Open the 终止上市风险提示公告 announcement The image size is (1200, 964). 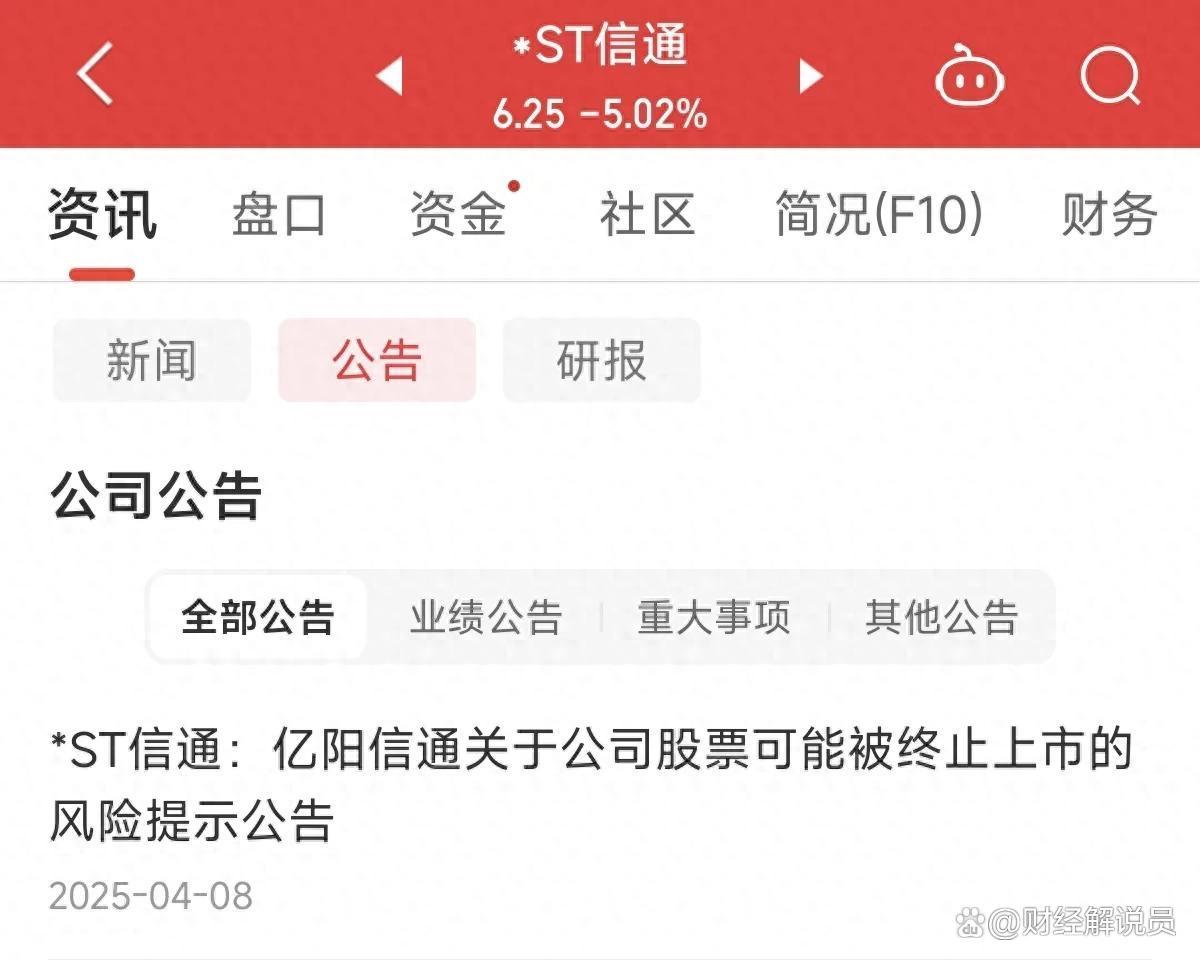(590, 785)
